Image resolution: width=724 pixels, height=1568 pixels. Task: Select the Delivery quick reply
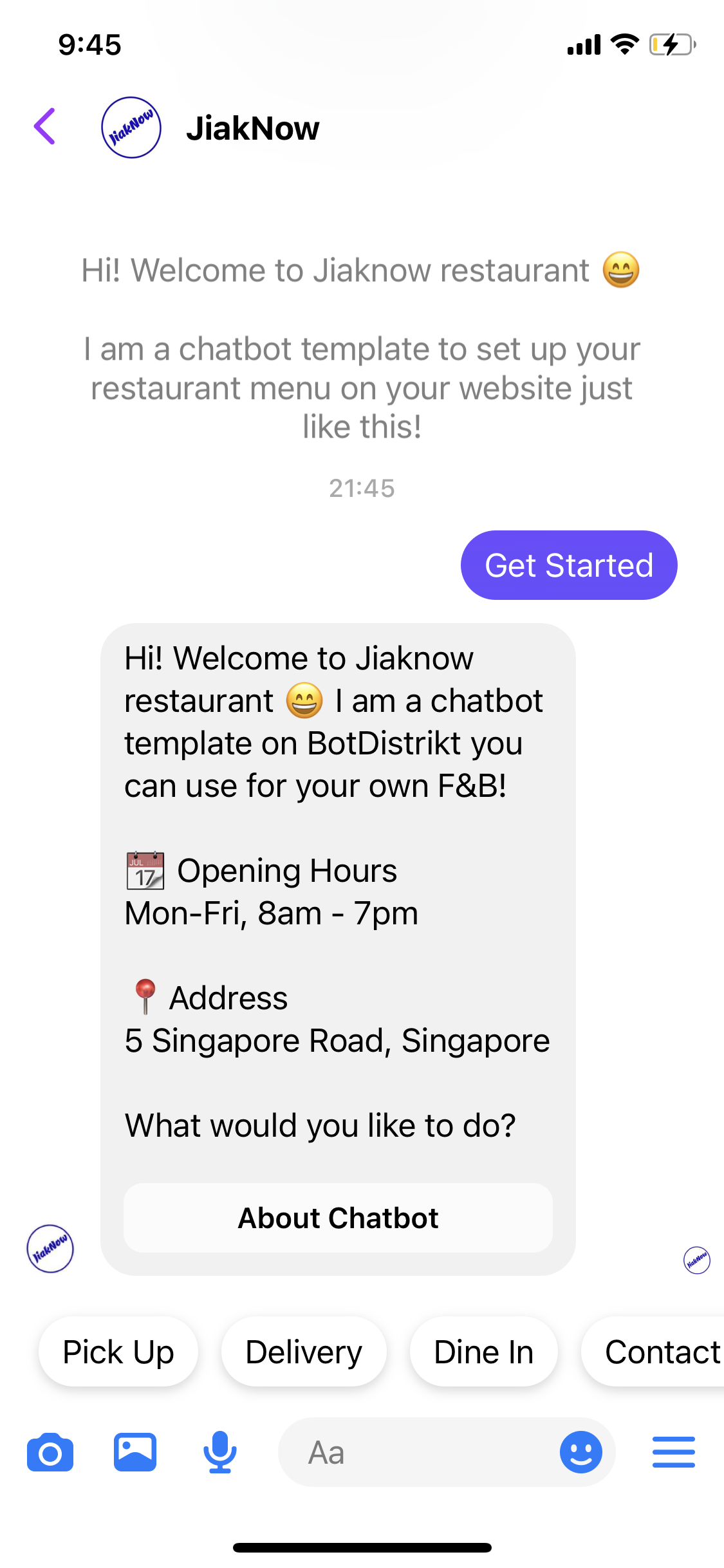pos(304,1352)
